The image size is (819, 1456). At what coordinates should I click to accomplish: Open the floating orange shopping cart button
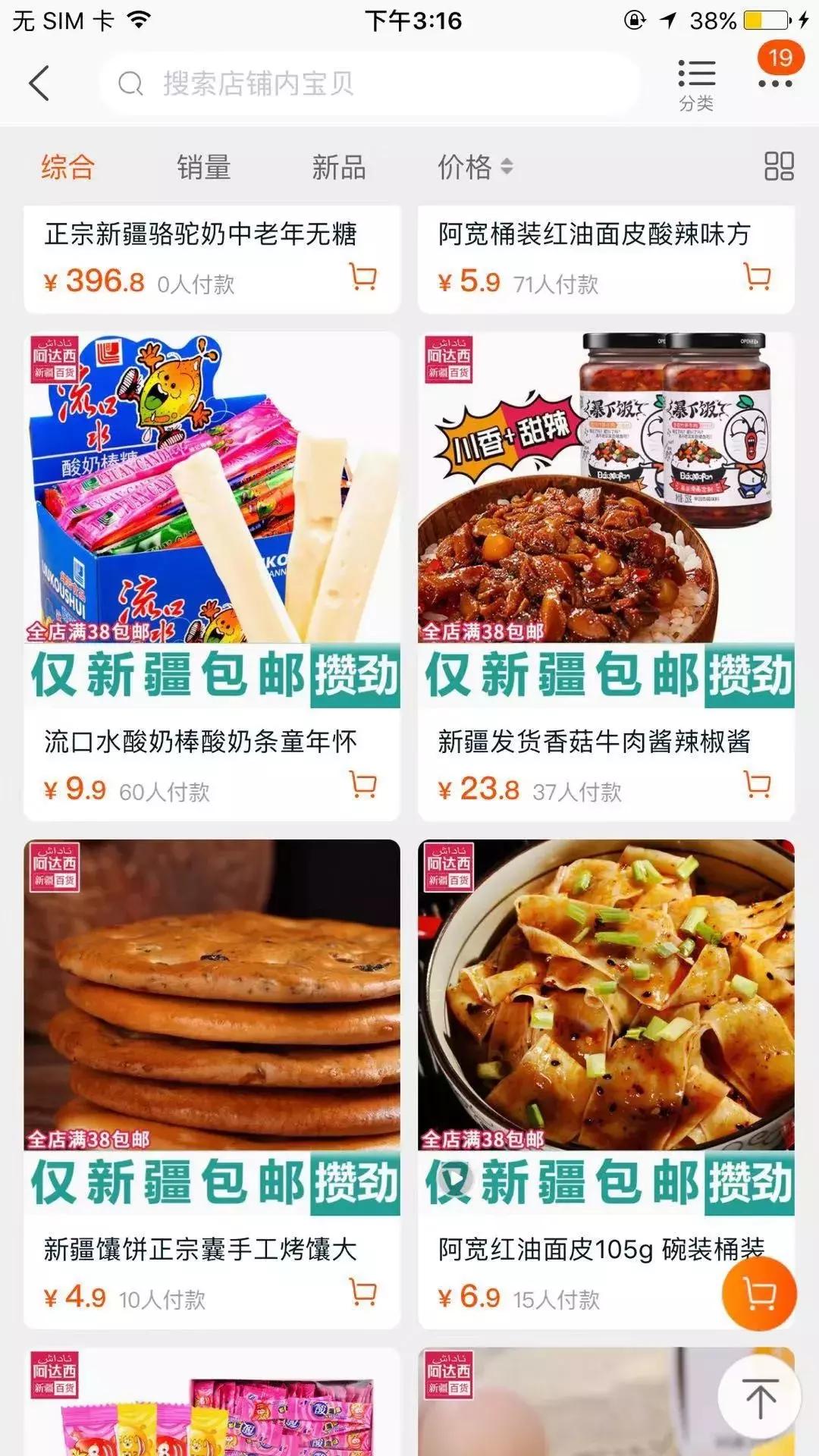(x=758, y=1294)
